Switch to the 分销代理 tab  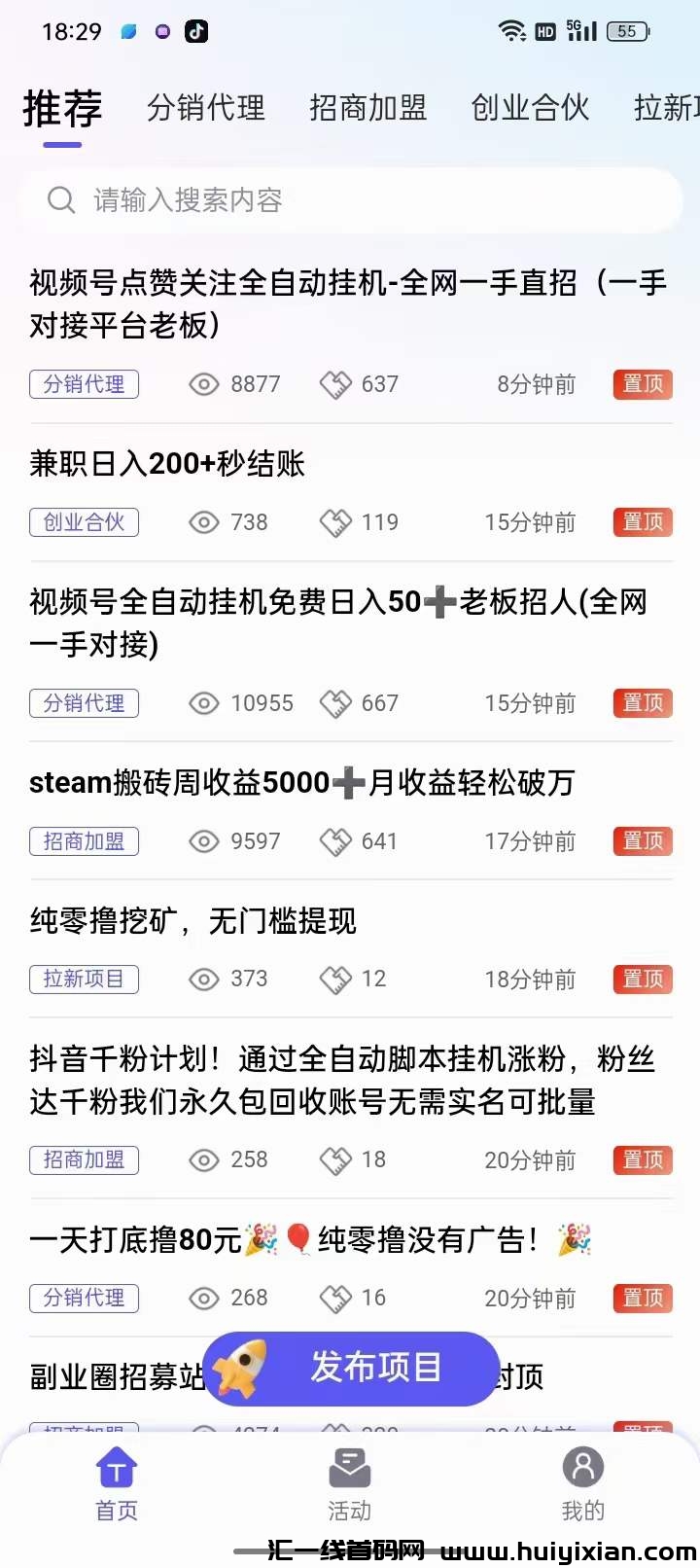point(206,108)
